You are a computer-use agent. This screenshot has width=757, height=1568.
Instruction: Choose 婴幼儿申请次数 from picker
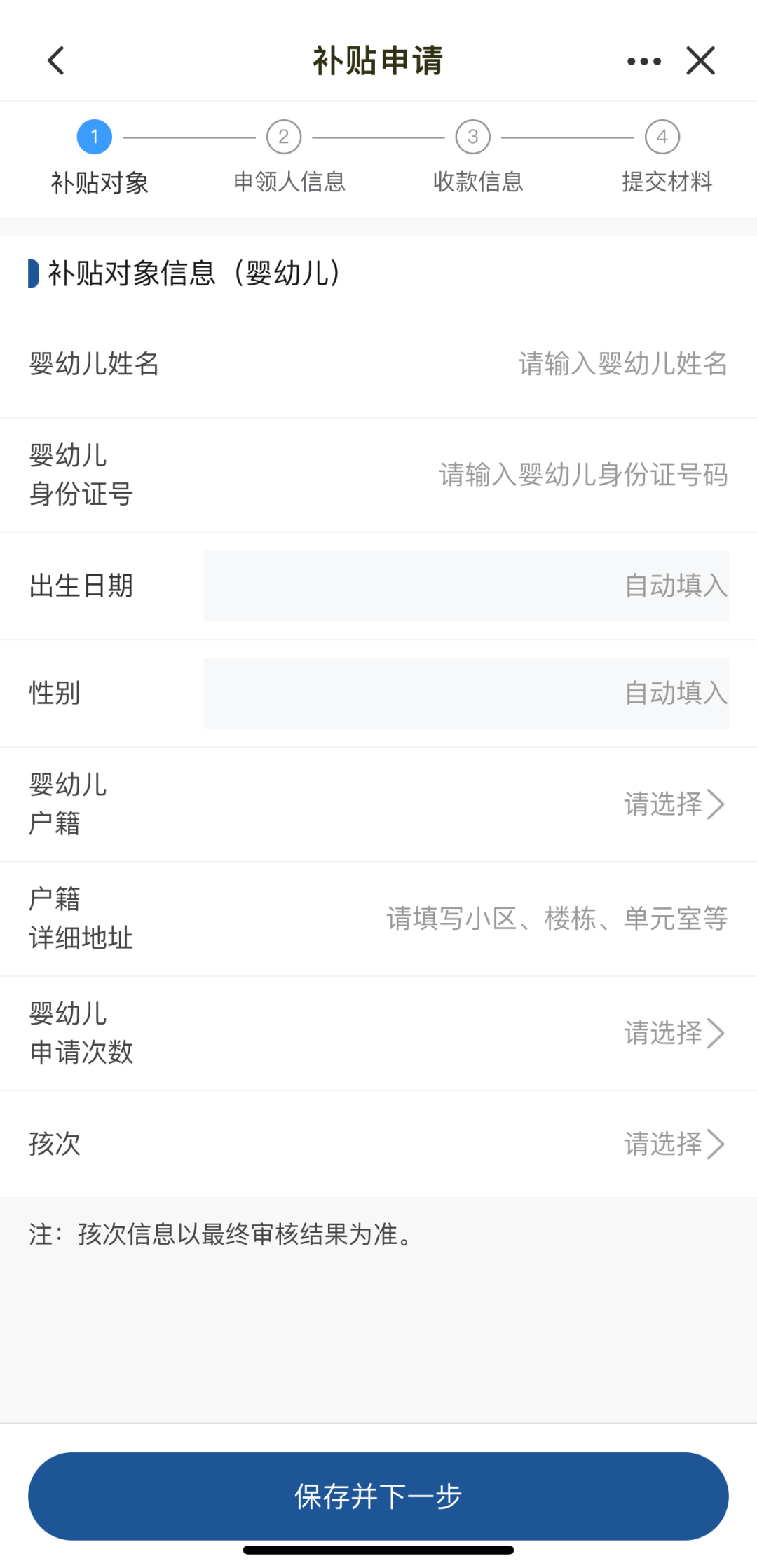pos(673,1033)
